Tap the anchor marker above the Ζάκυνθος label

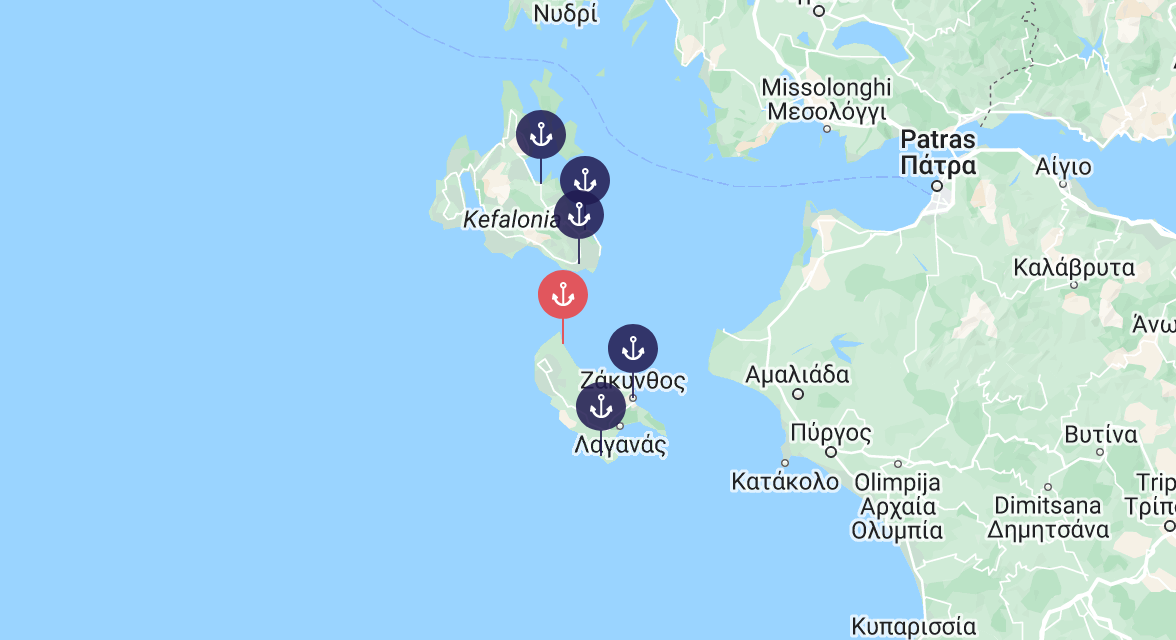point(633,349)
